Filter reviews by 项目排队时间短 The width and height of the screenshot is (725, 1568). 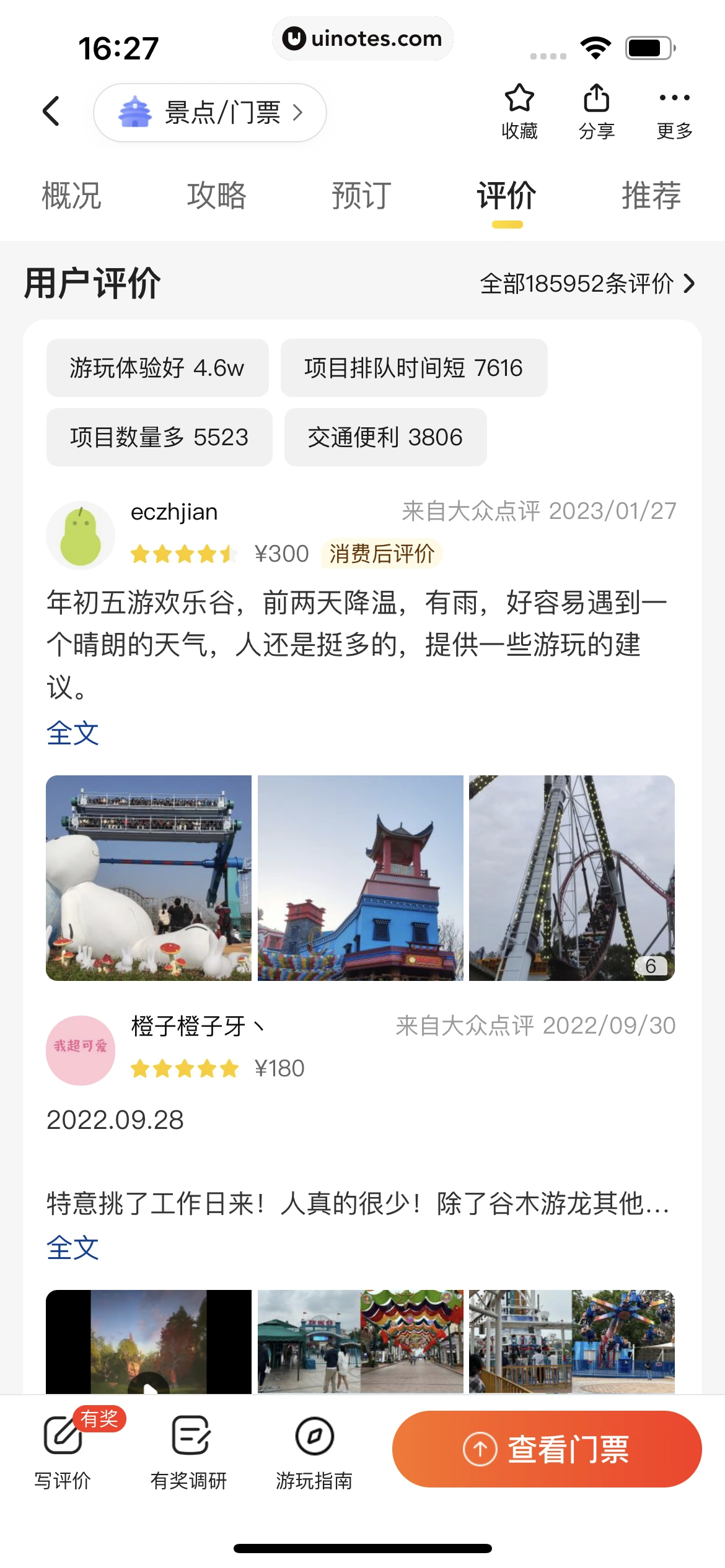point(413,368)
